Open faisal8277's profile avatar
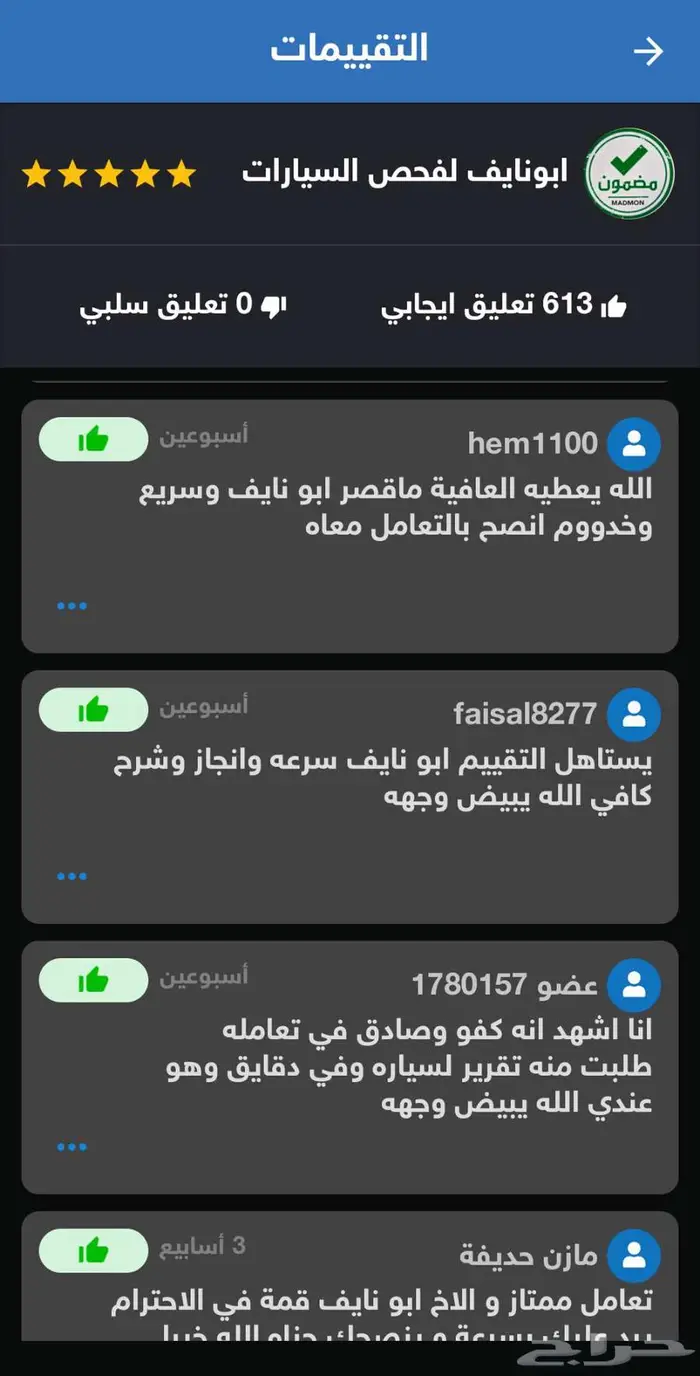The height and width of the screenshot is (1376, 700). tap(634, 715)
